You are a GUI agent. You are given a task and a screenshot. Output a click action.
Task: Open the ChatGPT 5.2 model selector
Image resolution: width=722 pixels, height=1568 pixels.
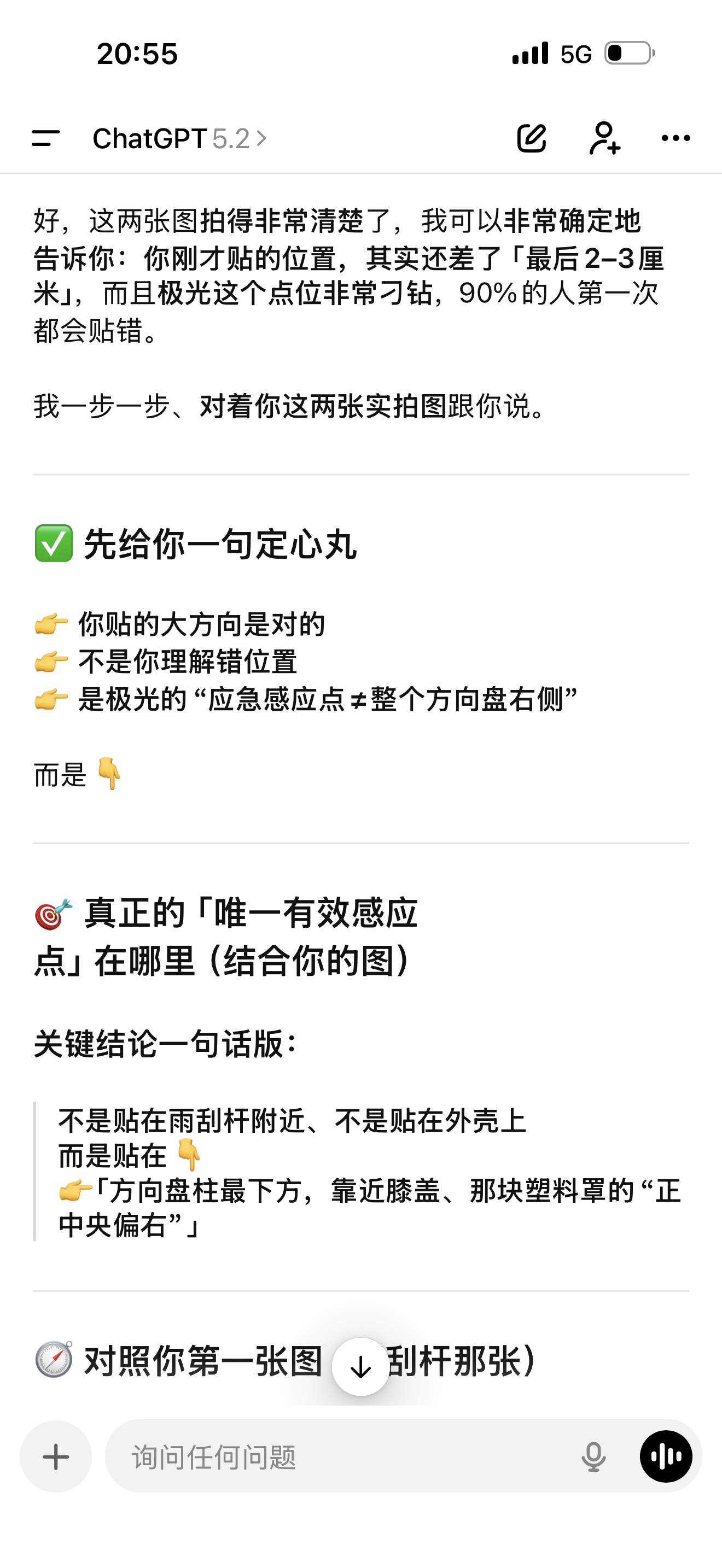point(179,139)
